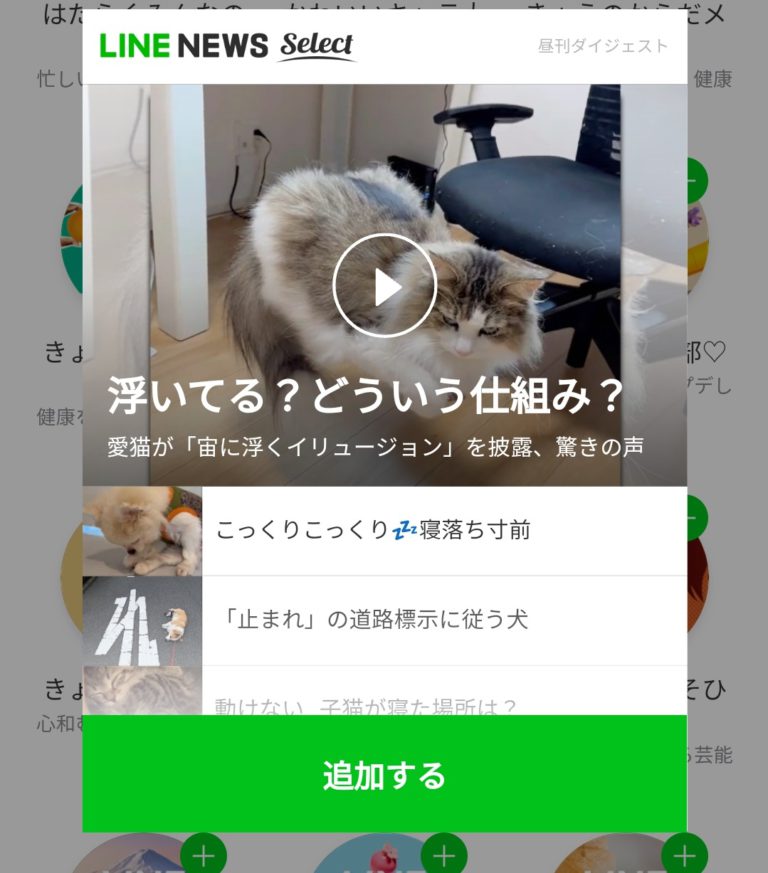Image resolution: width=768 pixels, height=873 pixels.
Task: Play the floating cat video
Action: (384, 285)
